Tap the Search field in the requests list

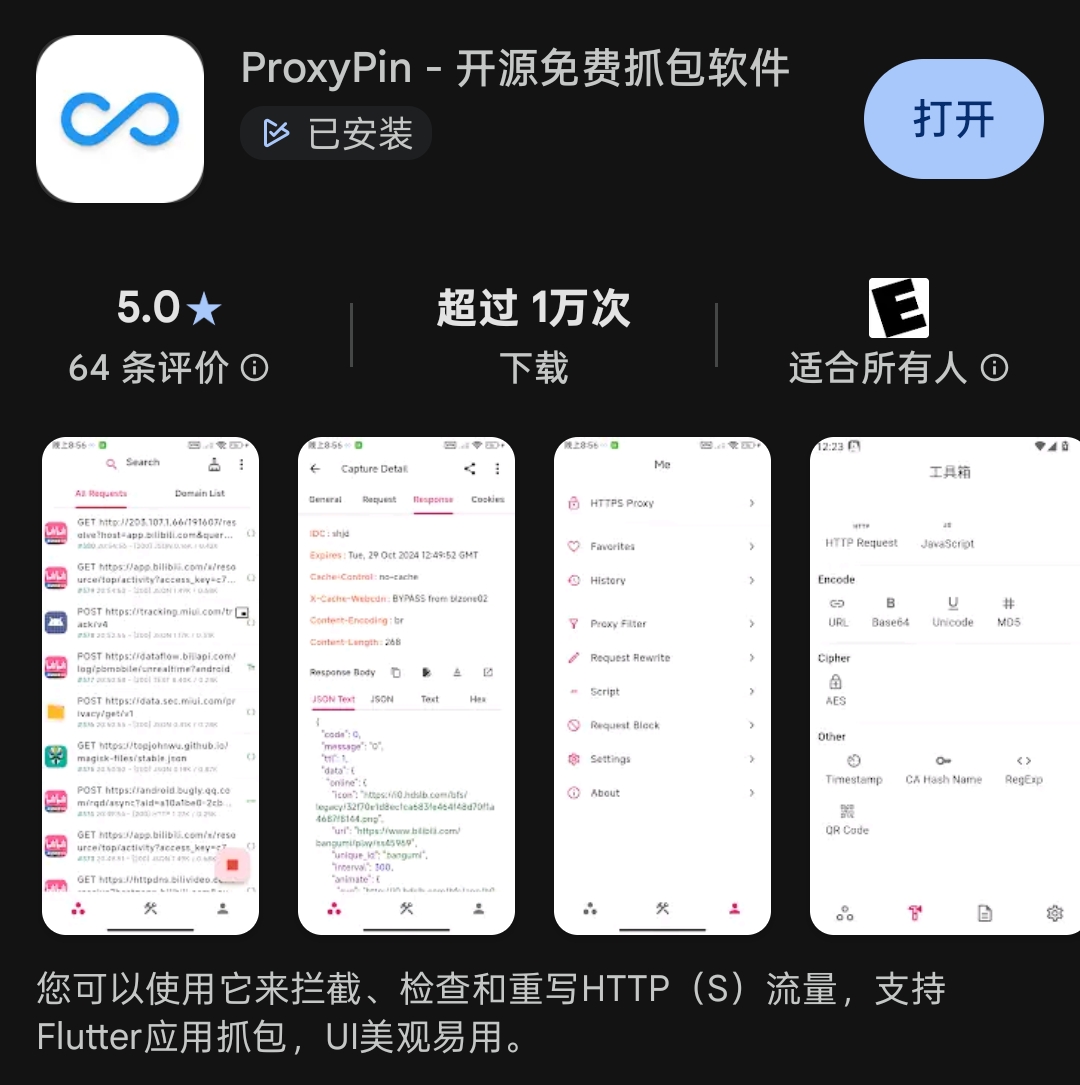pos(134,462)
